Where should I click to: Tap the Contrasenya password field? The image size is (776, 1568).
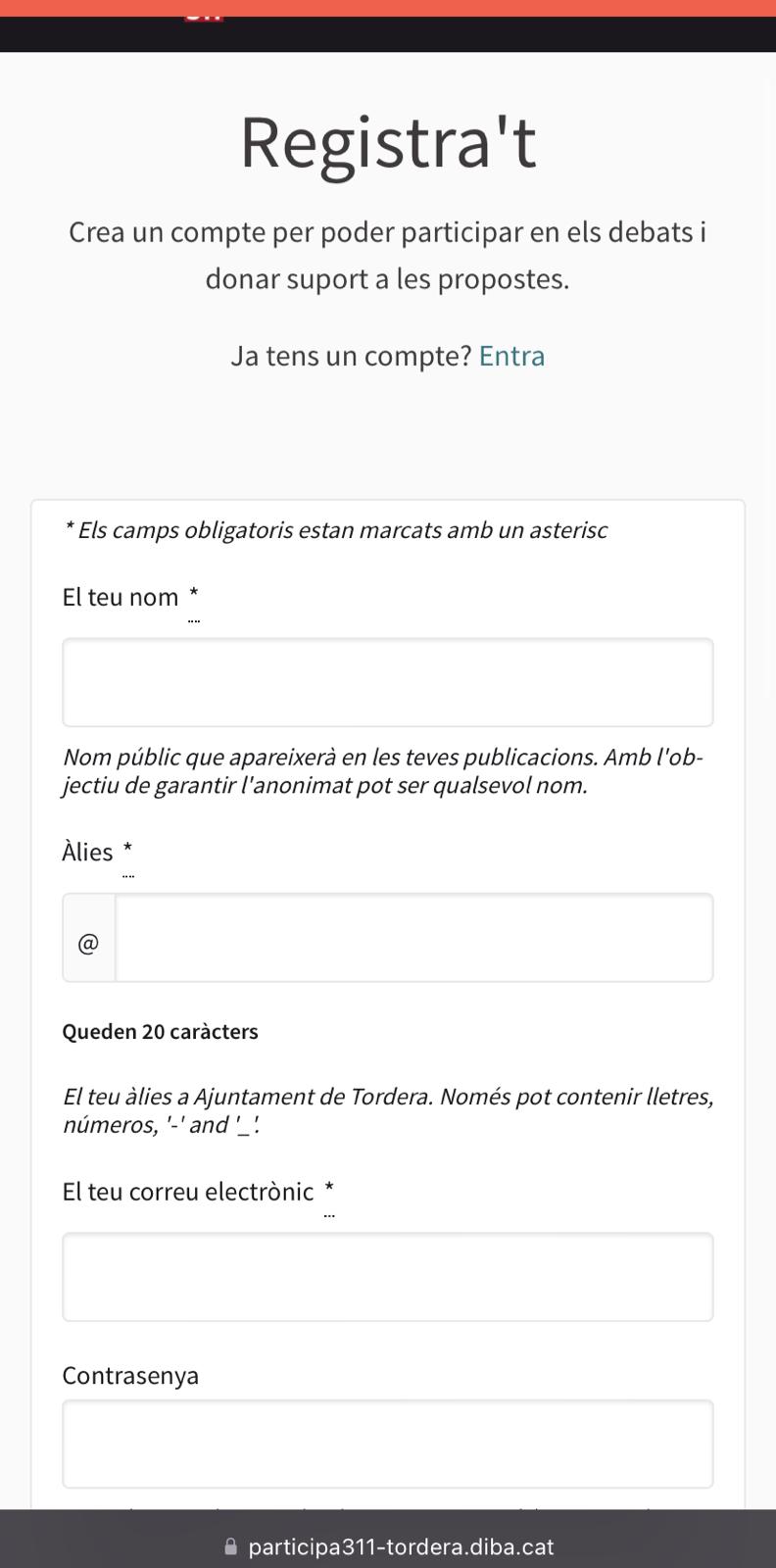[x=388, y=1444]
